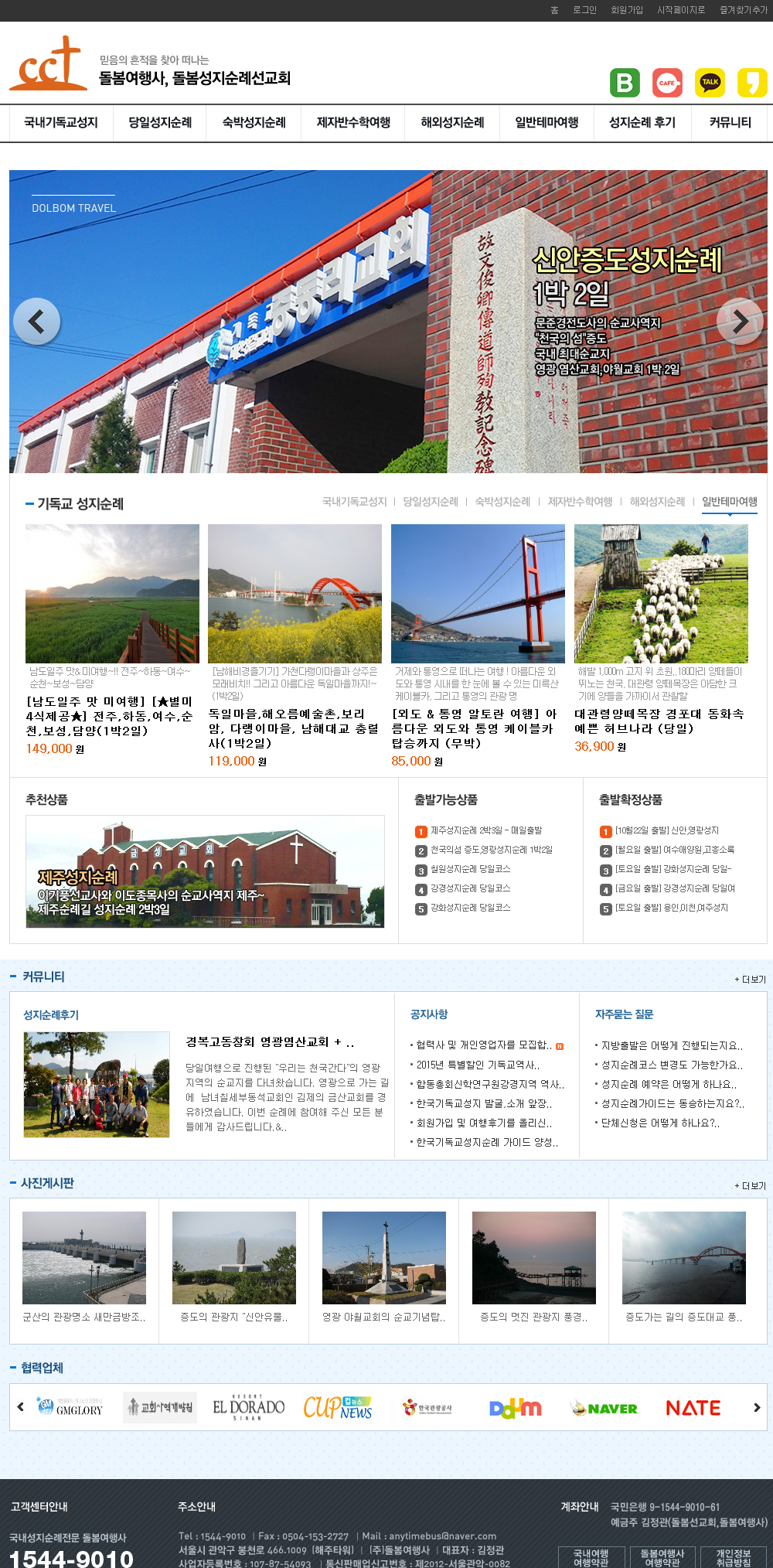Open the KakaoTalk TALK icon

pyautogui.click(x=710, y=83)
